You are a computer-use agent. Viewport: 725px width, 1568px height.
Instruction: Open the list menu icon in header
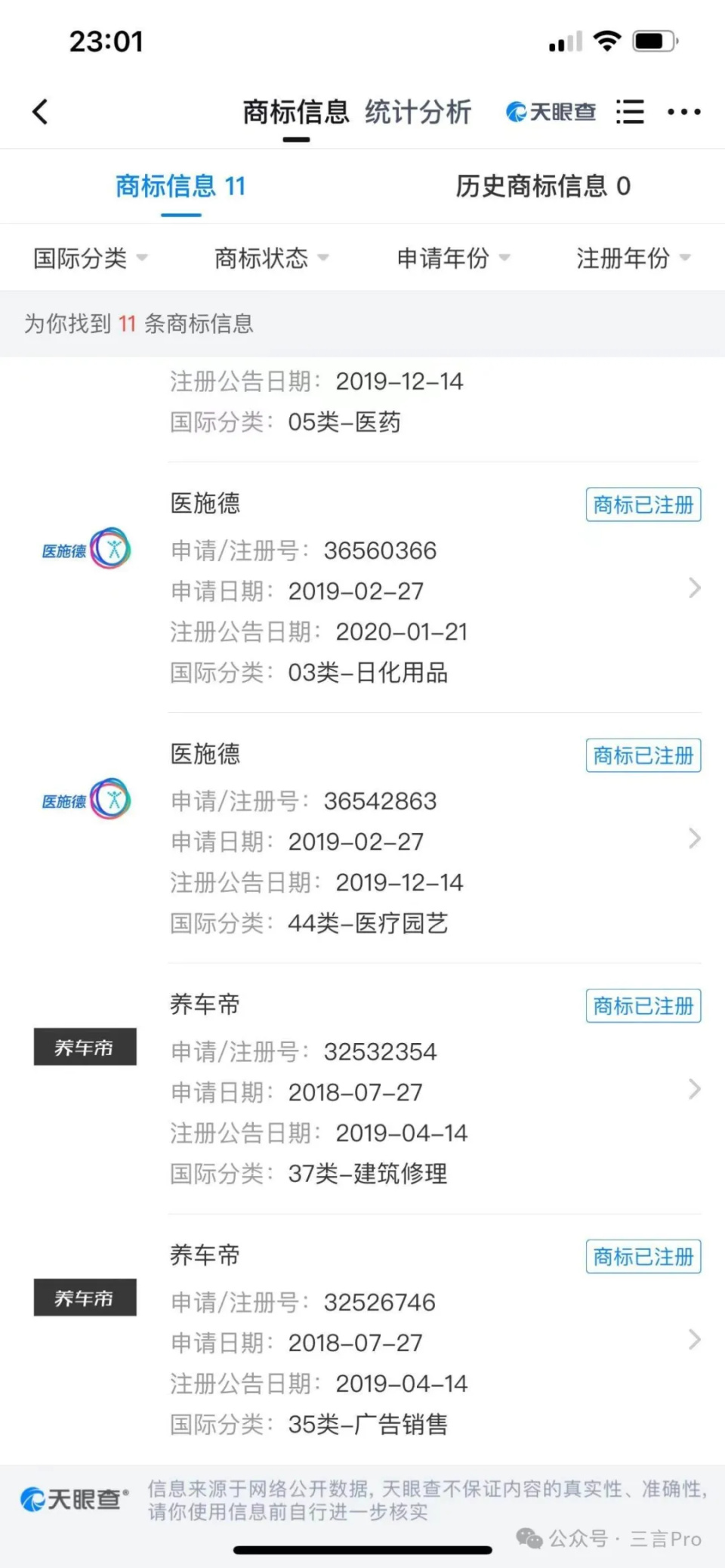click(x=630, y=112)
